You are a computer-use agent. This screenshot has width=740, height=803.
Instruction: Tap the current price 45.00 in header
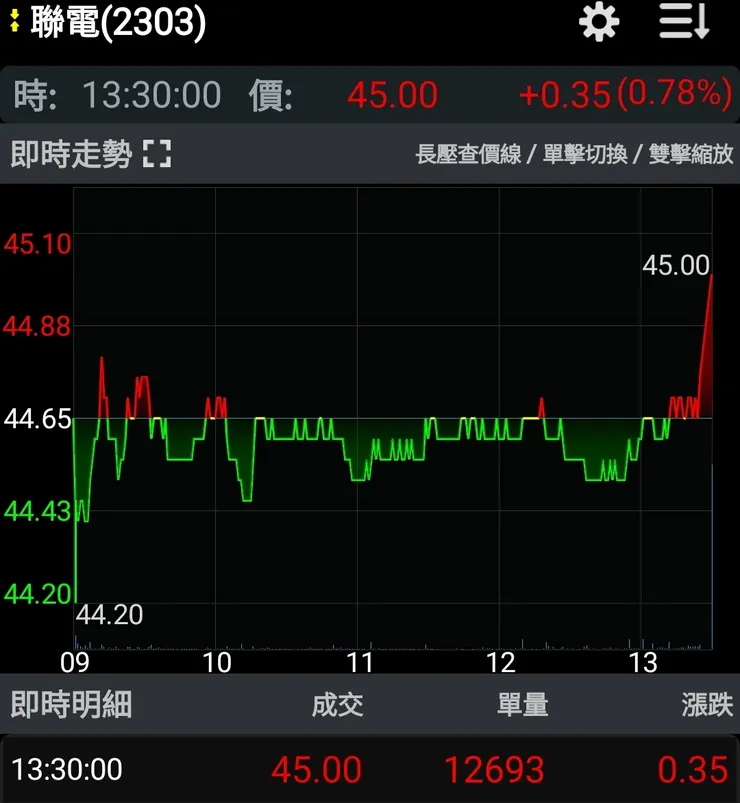394,94
